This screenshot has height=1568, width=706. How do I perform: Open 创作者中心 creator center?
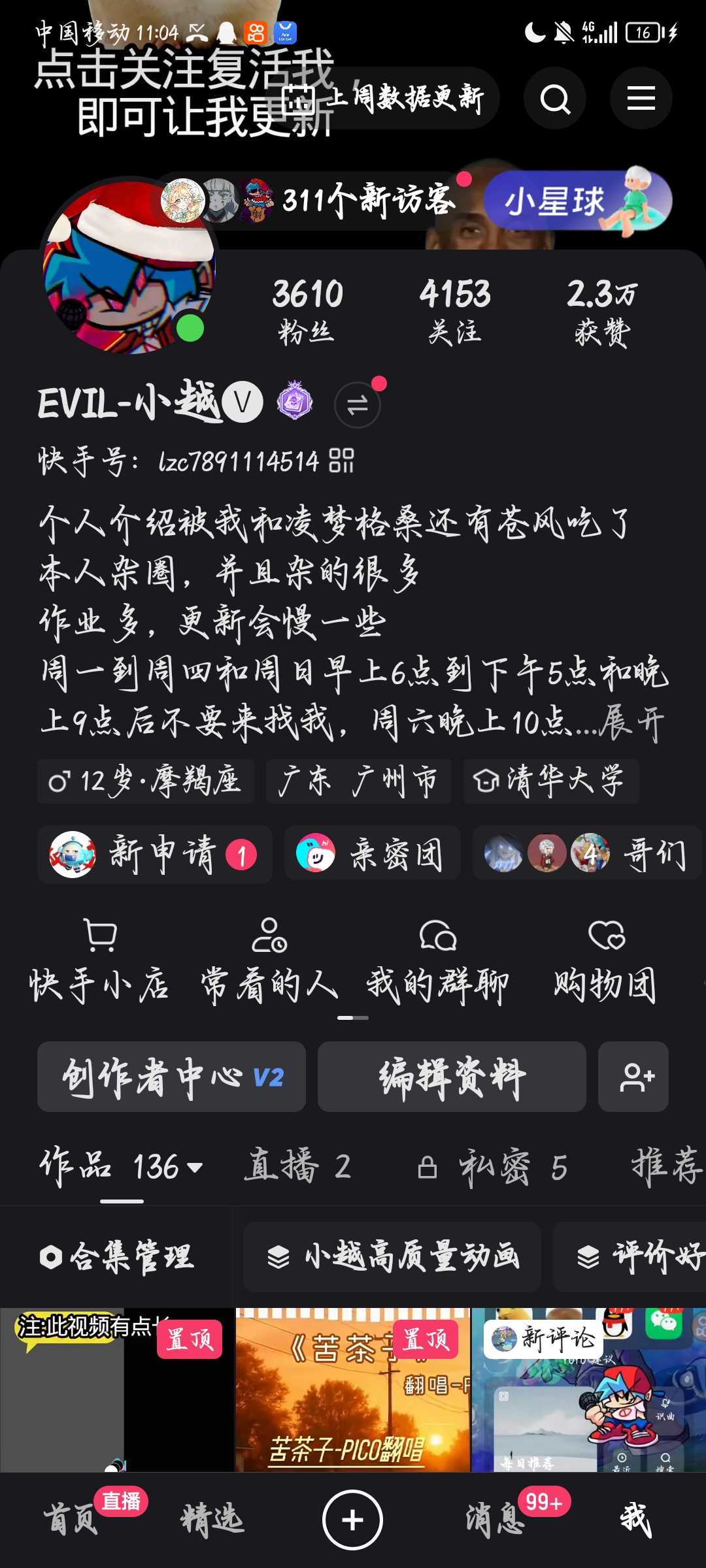click(171, 1077)
